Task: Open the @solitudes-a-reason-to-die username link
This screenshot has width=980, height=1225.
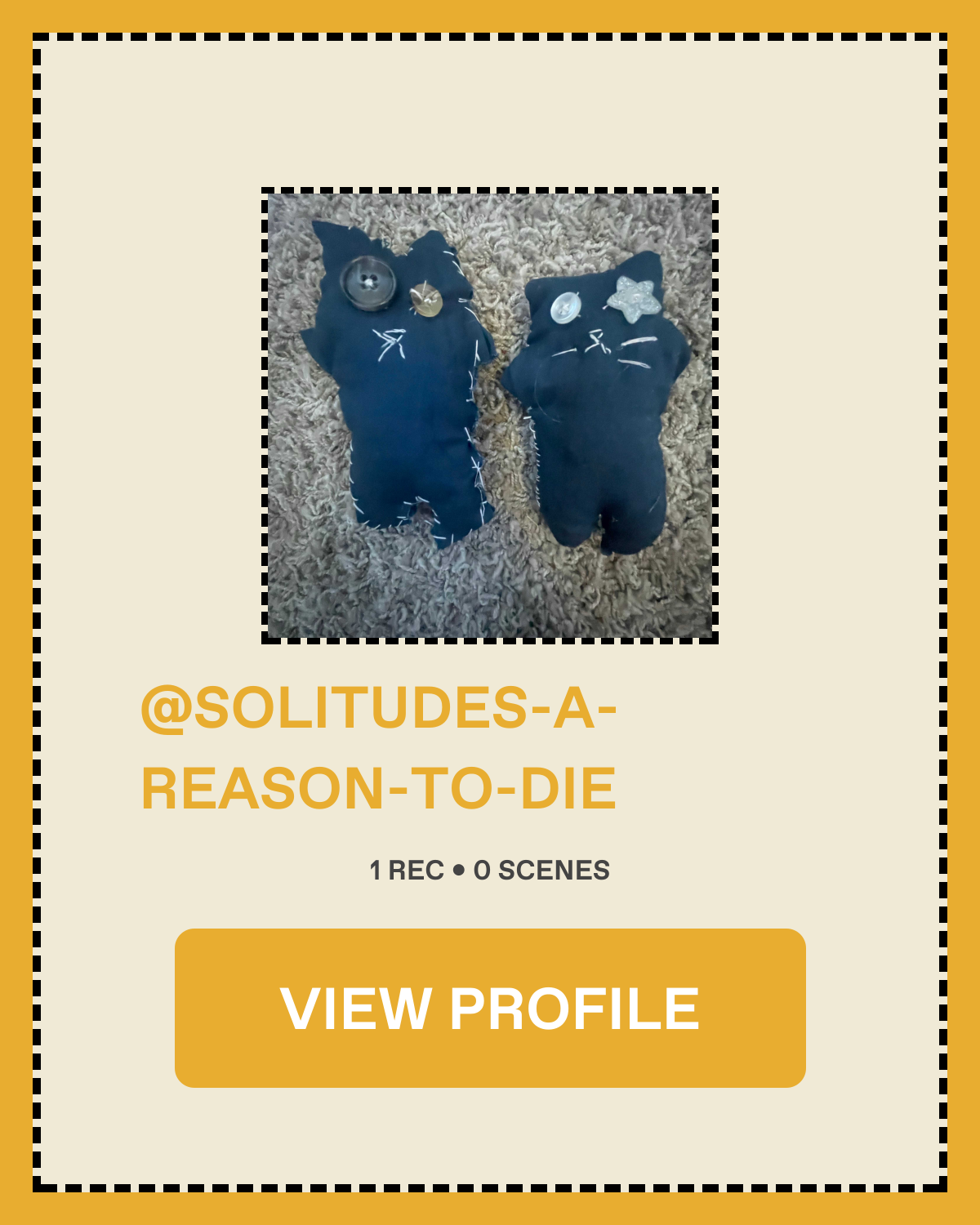Action: (379, 747)
